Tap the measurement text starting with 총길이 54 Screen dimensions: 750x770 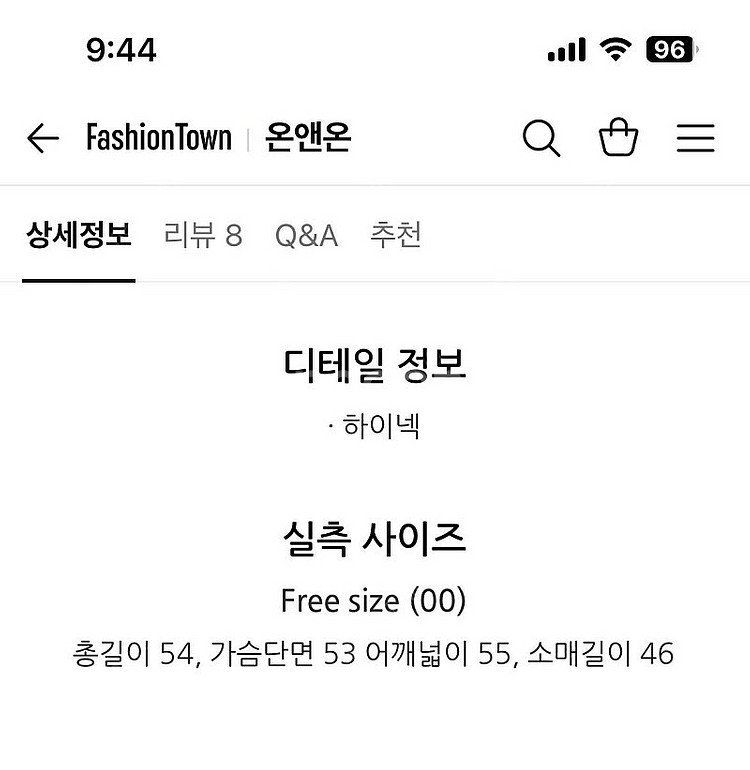click(375, 652)
